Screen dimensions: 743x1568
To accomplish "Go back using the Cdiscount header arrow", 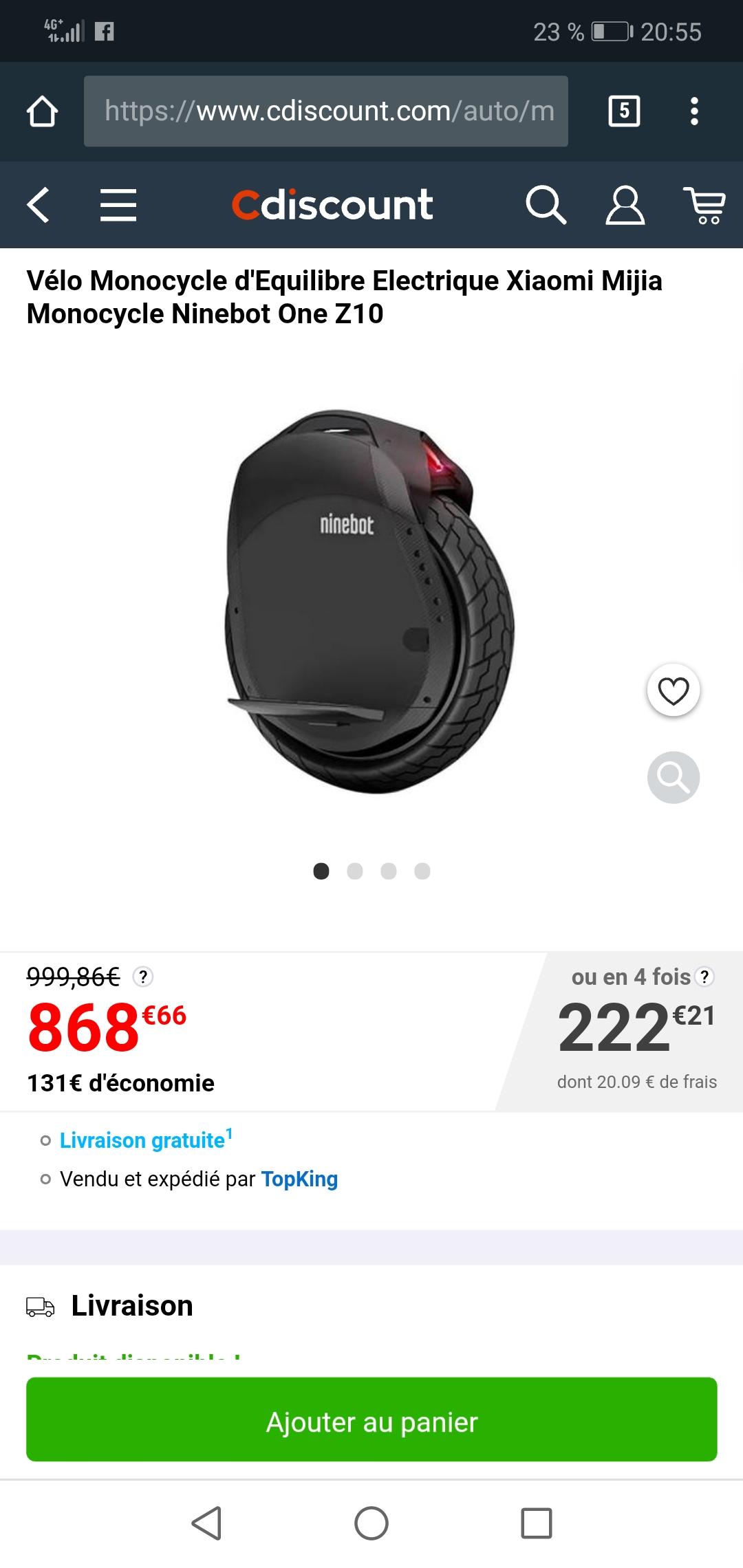I will pos(39,205).
